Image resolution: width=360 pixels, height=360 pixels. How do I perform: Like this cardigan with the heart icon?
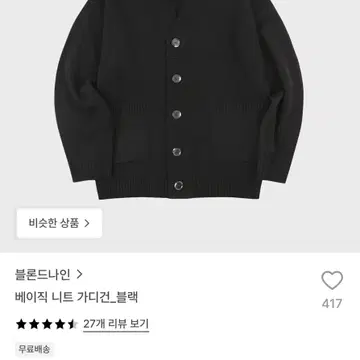pyautogui.click(x=332, y=280)
